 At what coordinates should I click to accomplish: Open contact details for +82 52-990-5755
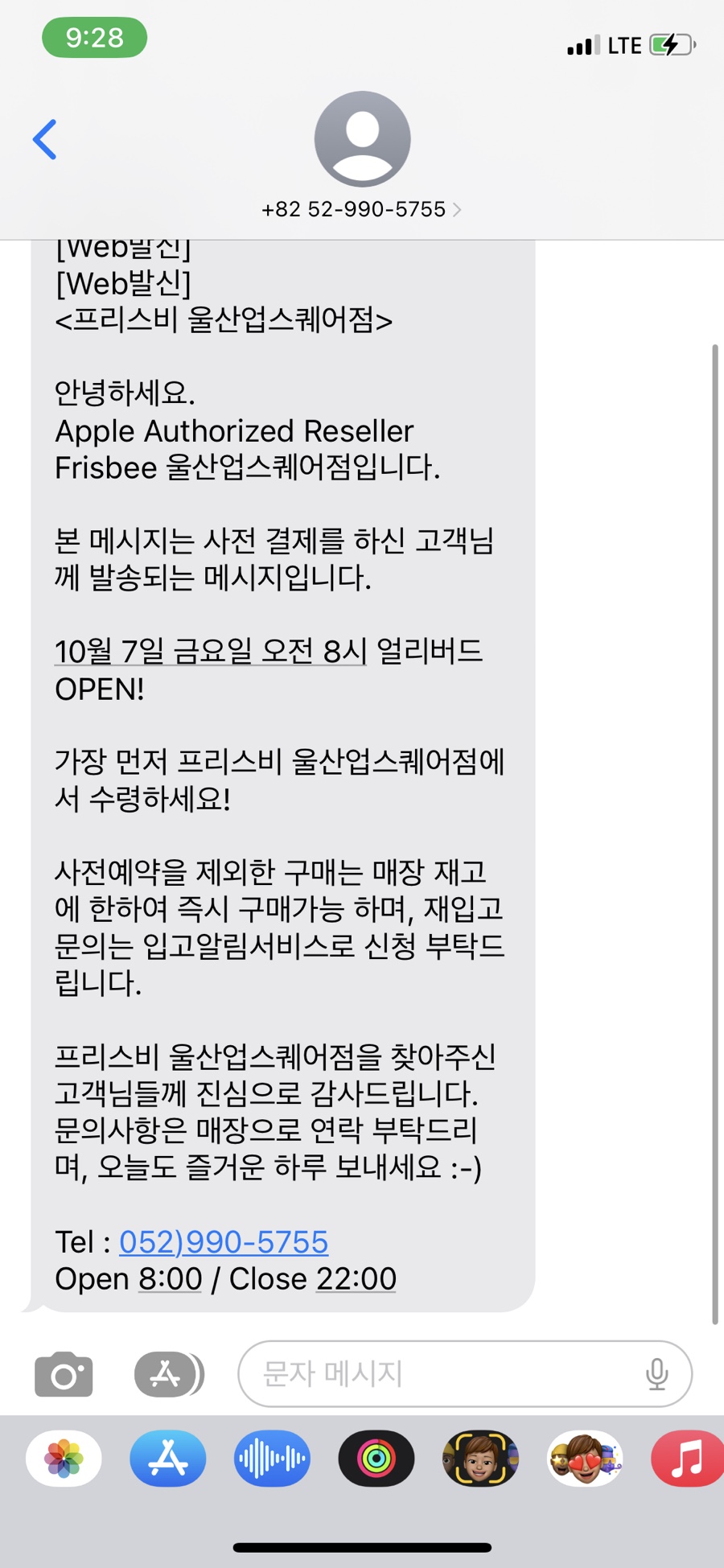362,209
